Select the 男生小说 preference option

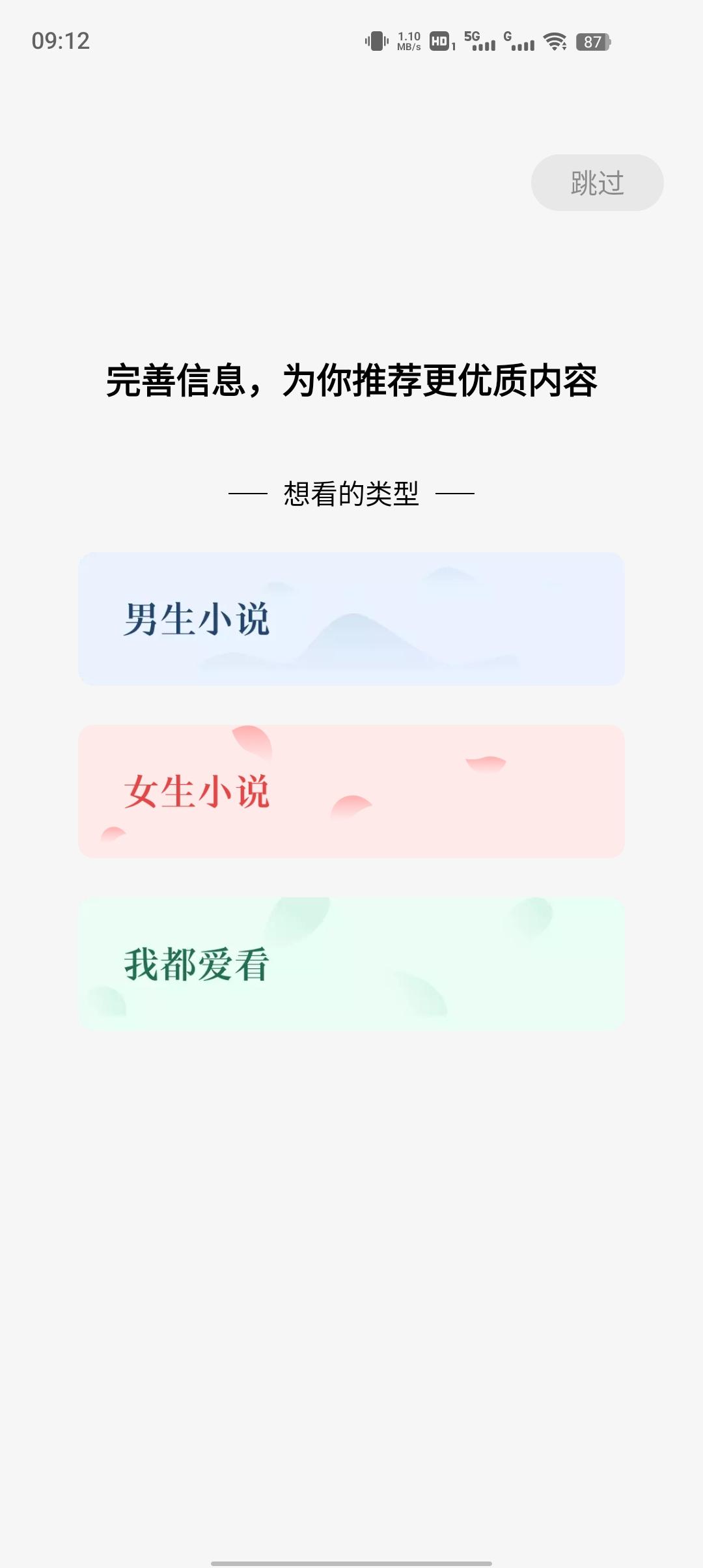[x=350, y=617]
